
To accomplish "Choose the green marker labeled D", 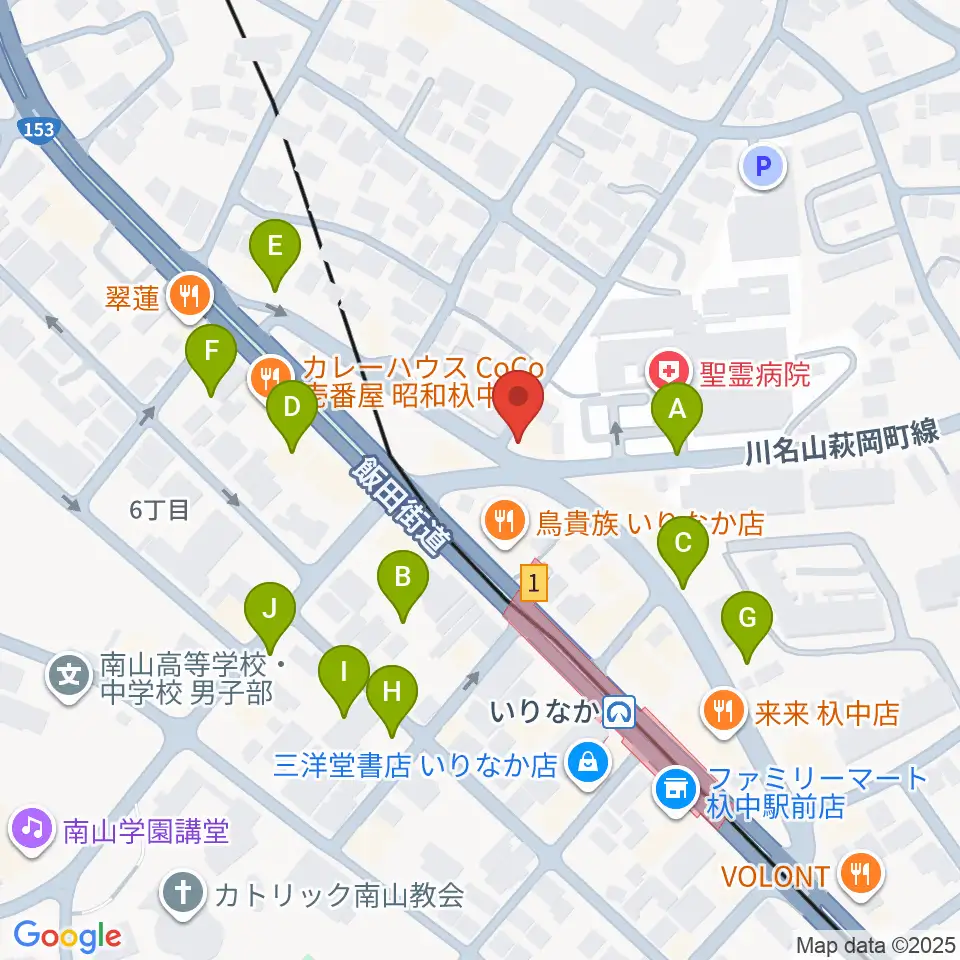I will tap(292, 410).
